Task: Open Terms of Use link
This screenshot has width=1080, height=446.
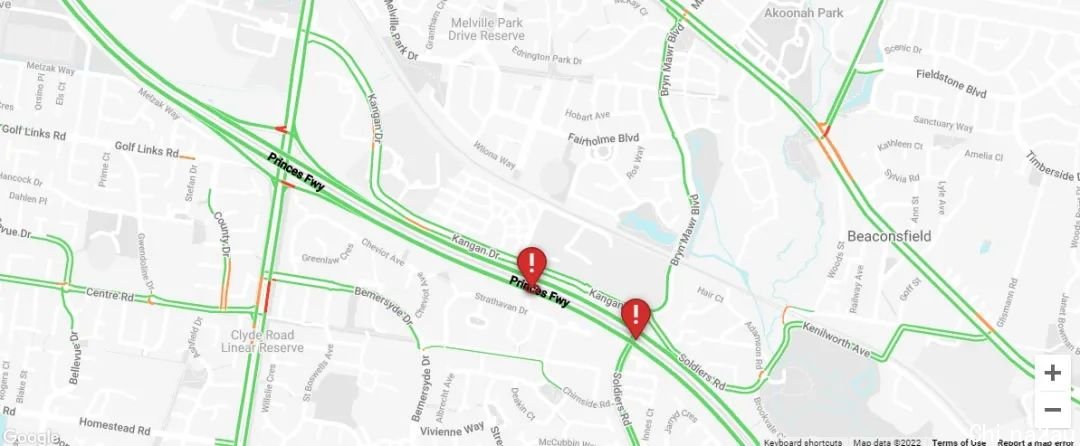Action: [x=959, y=442]
